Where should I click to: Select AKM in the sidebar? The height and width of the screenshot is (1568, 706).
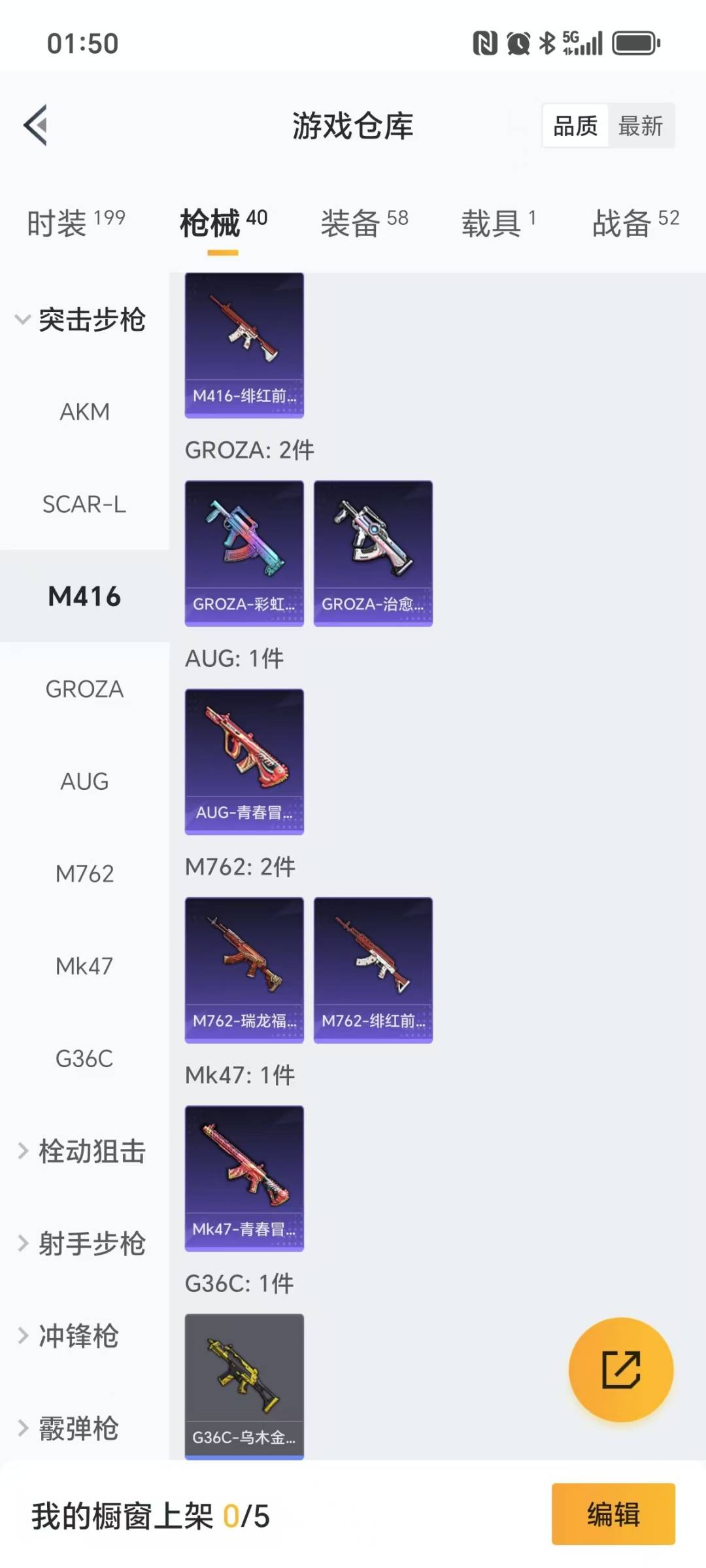(x=84, y=412)
